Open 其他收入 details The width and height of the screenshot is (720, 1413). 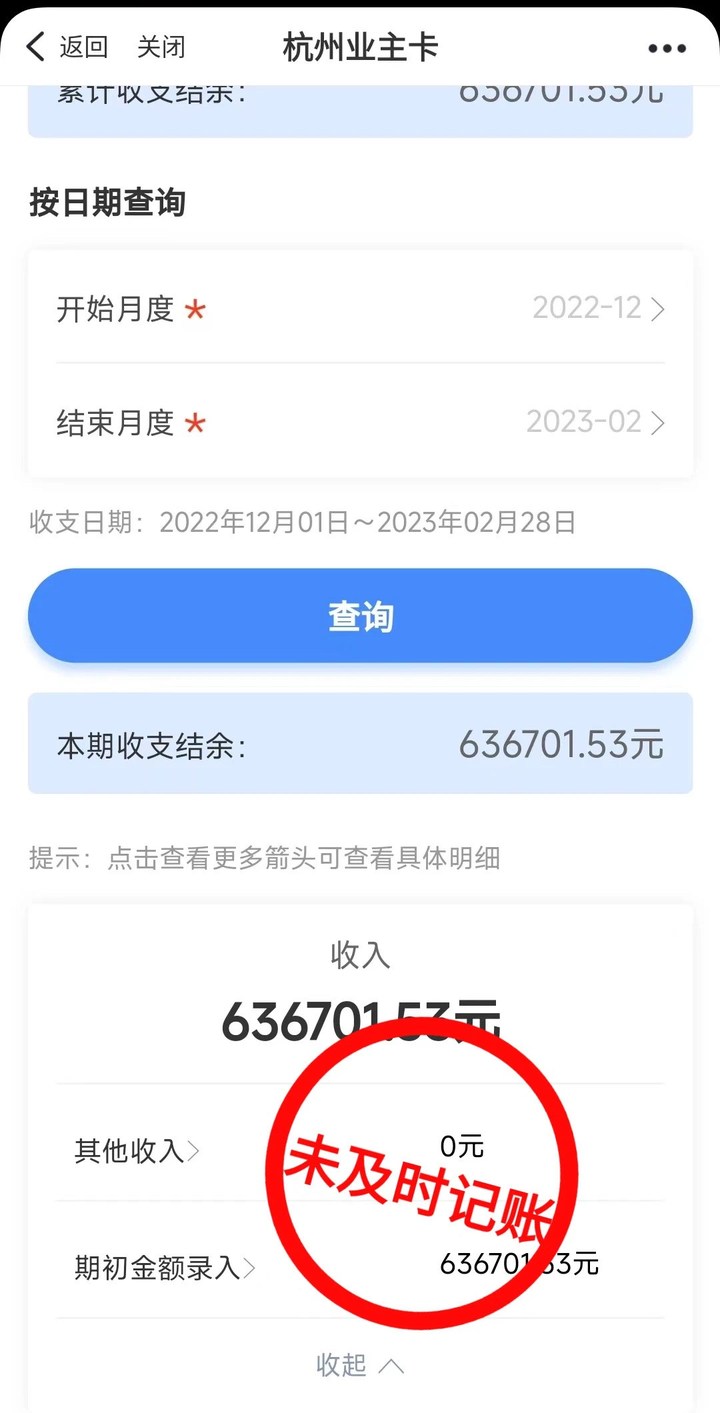tap(137, 1151)
